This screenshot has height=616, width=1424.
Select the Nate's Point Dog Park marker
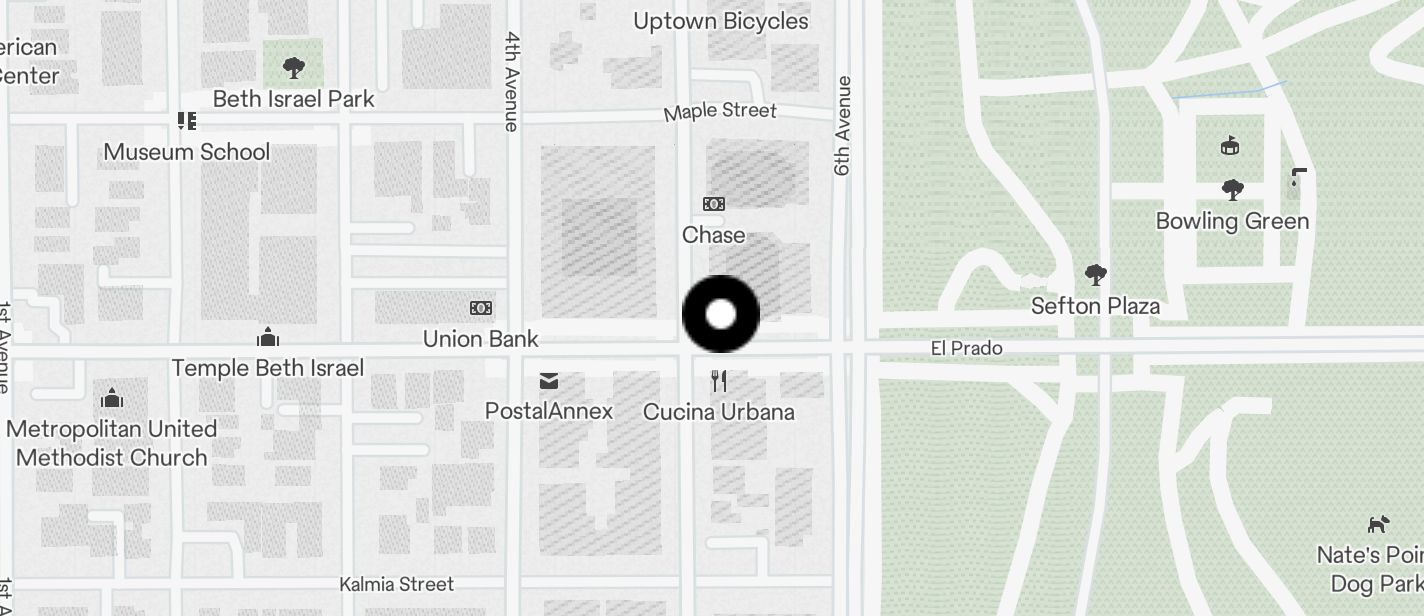(x=1378, y=525)
